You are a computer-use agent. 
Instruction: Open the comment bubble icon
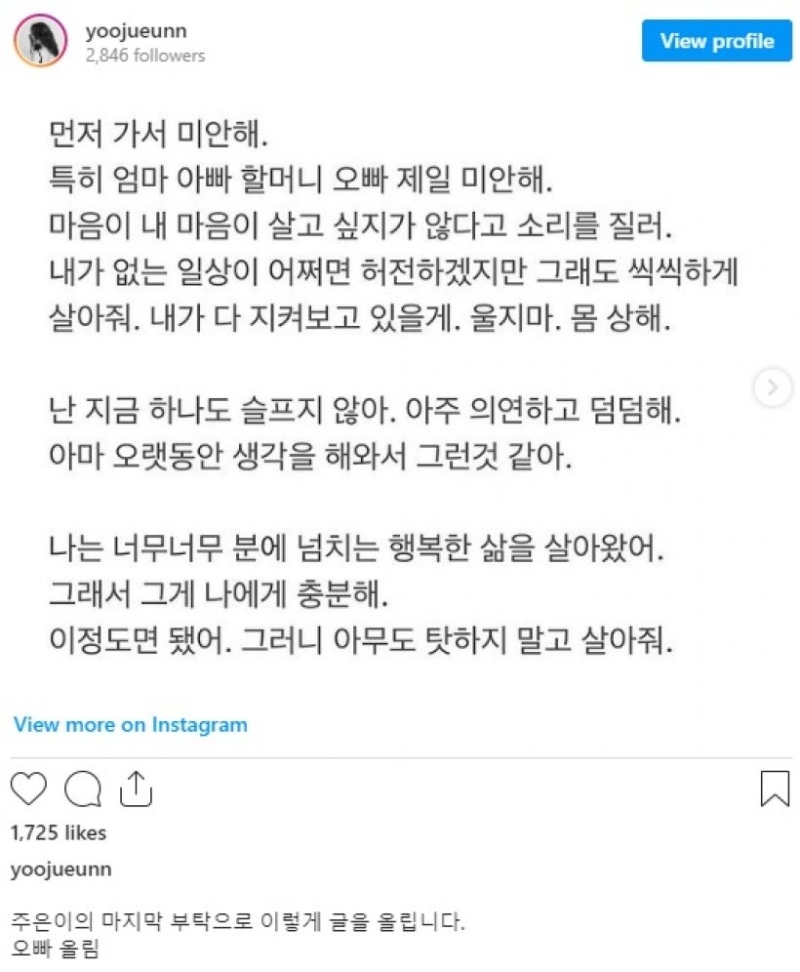[83, 789]
